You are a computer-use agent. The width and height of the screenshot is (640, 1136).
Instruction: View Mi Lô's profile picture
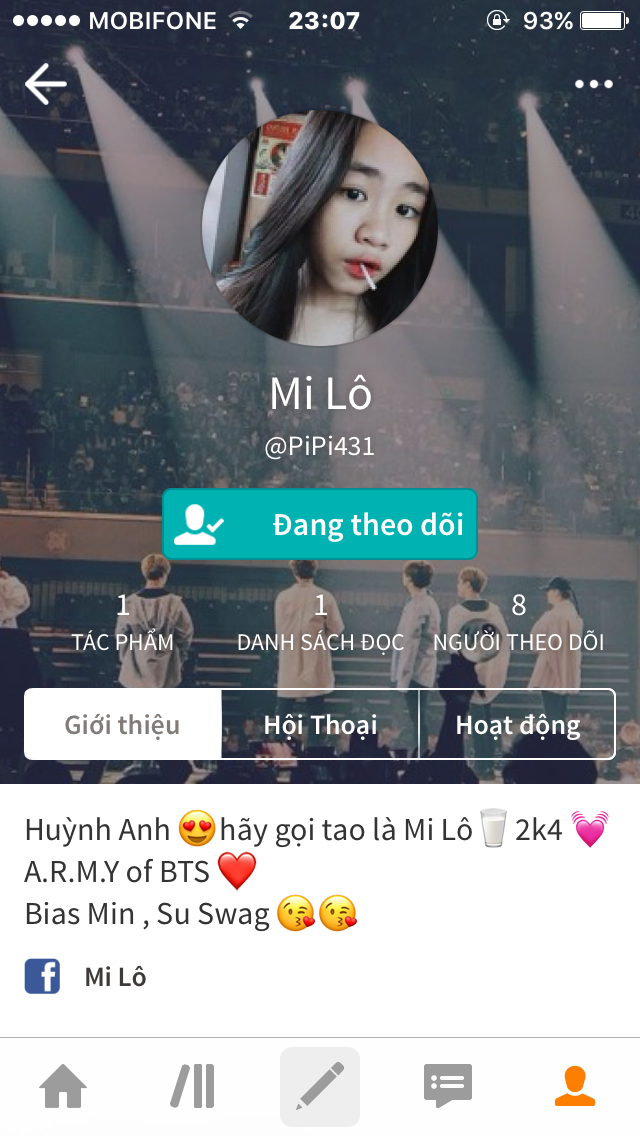pos(320,228)
